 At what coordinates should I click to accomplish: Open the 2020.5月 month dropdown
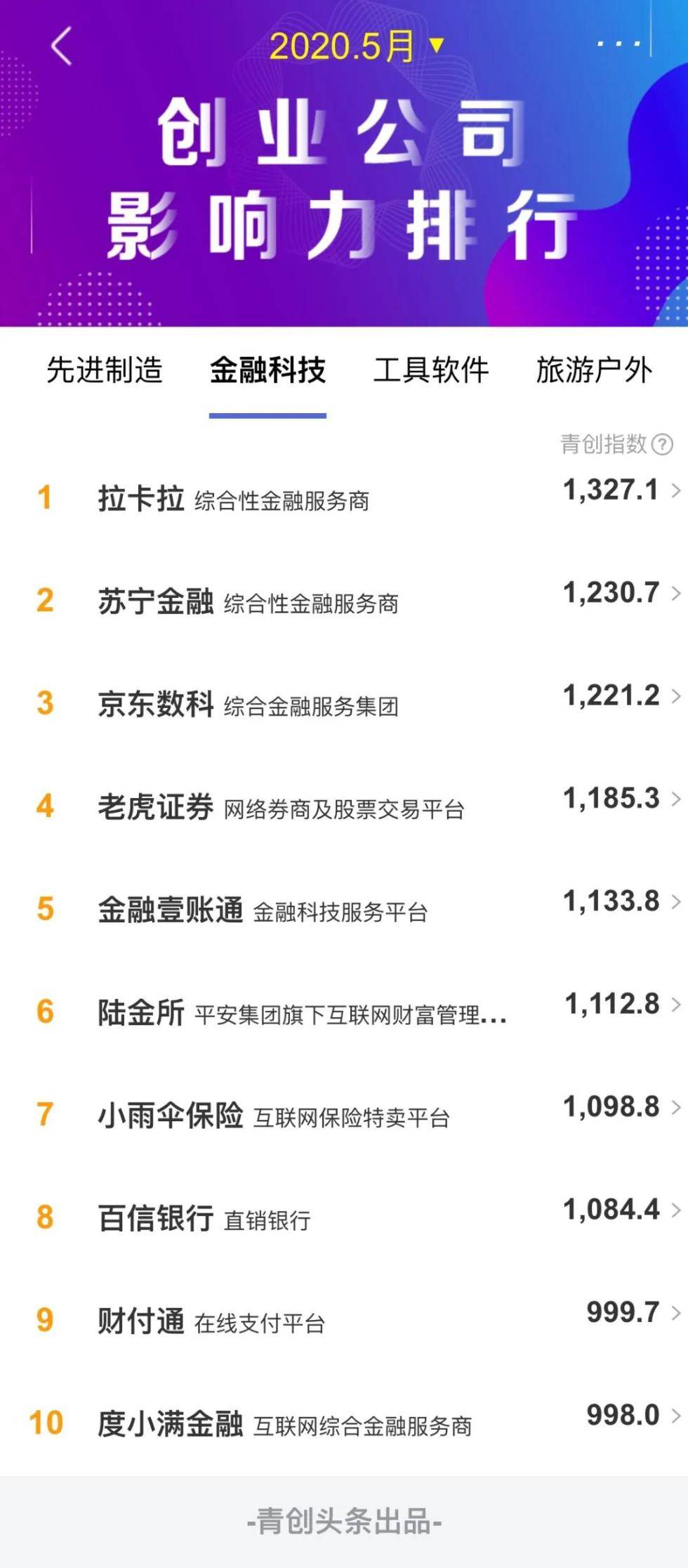coord(357,46)
